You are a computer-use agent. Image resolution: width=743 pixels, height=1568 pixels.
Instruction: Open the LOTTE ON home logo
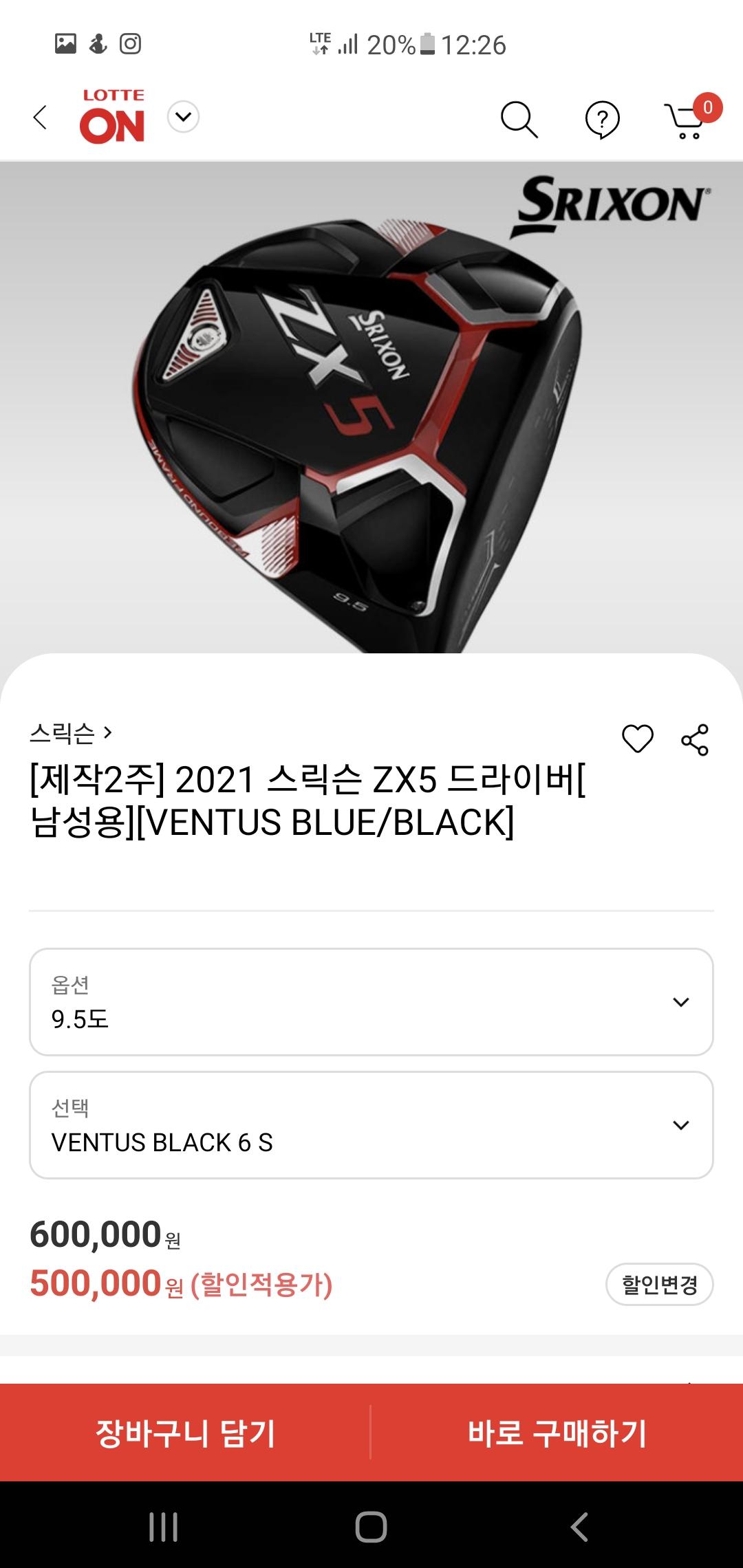pyautogui.click(x=113, y=117)
